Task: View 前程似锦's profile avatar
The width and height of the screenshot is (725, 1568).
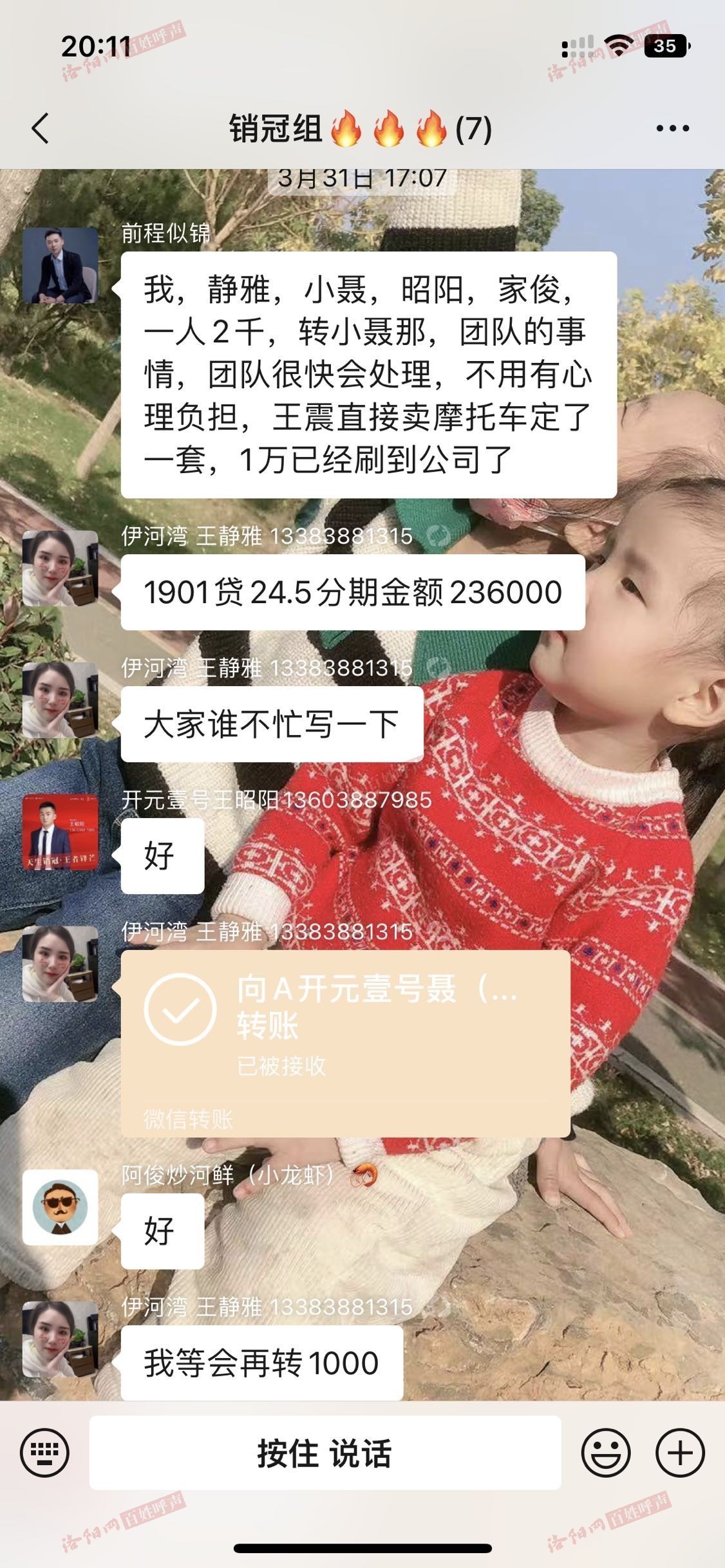Action: coord(60,265)
